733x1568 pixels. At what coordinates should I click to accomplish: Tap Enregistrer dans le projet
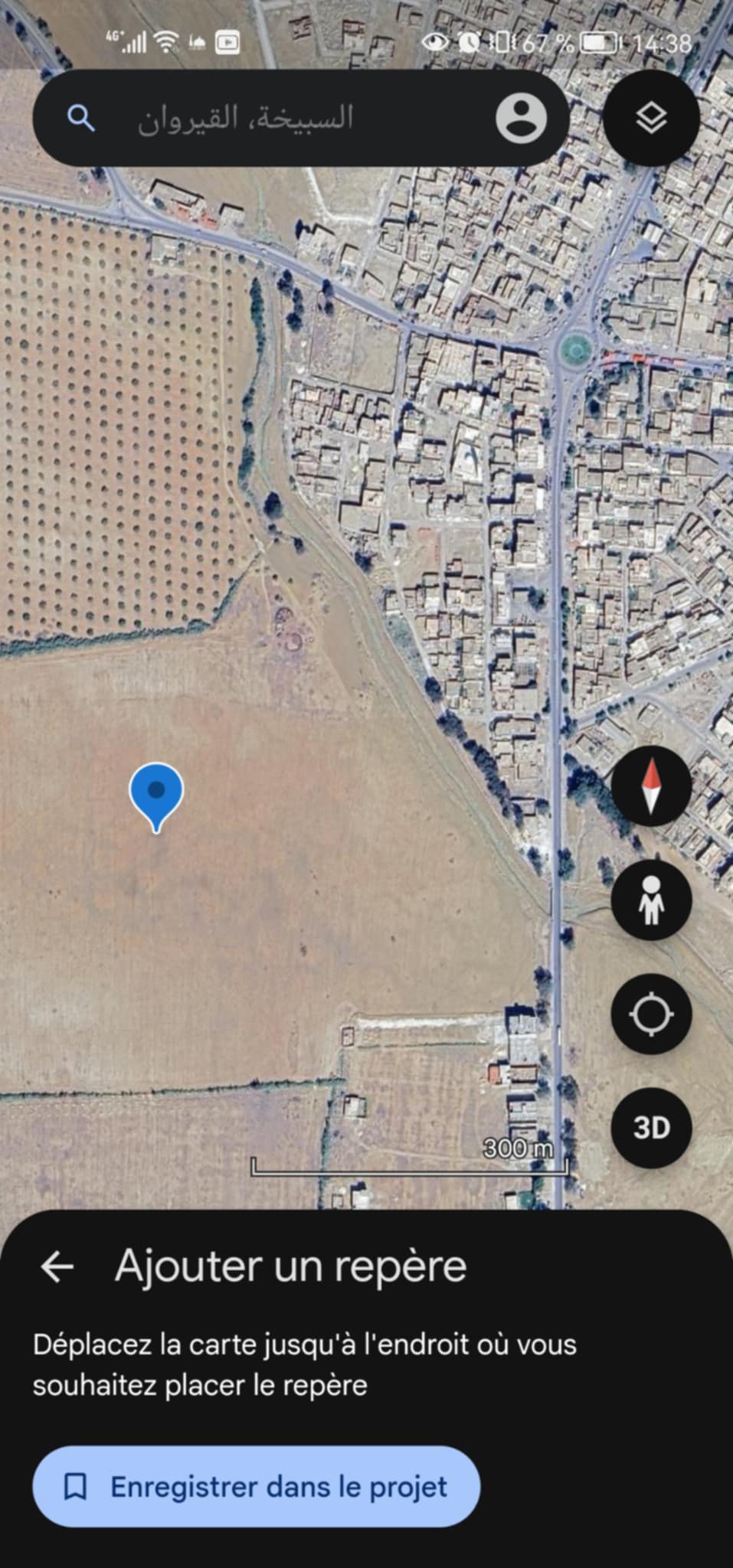[256, 1487]
